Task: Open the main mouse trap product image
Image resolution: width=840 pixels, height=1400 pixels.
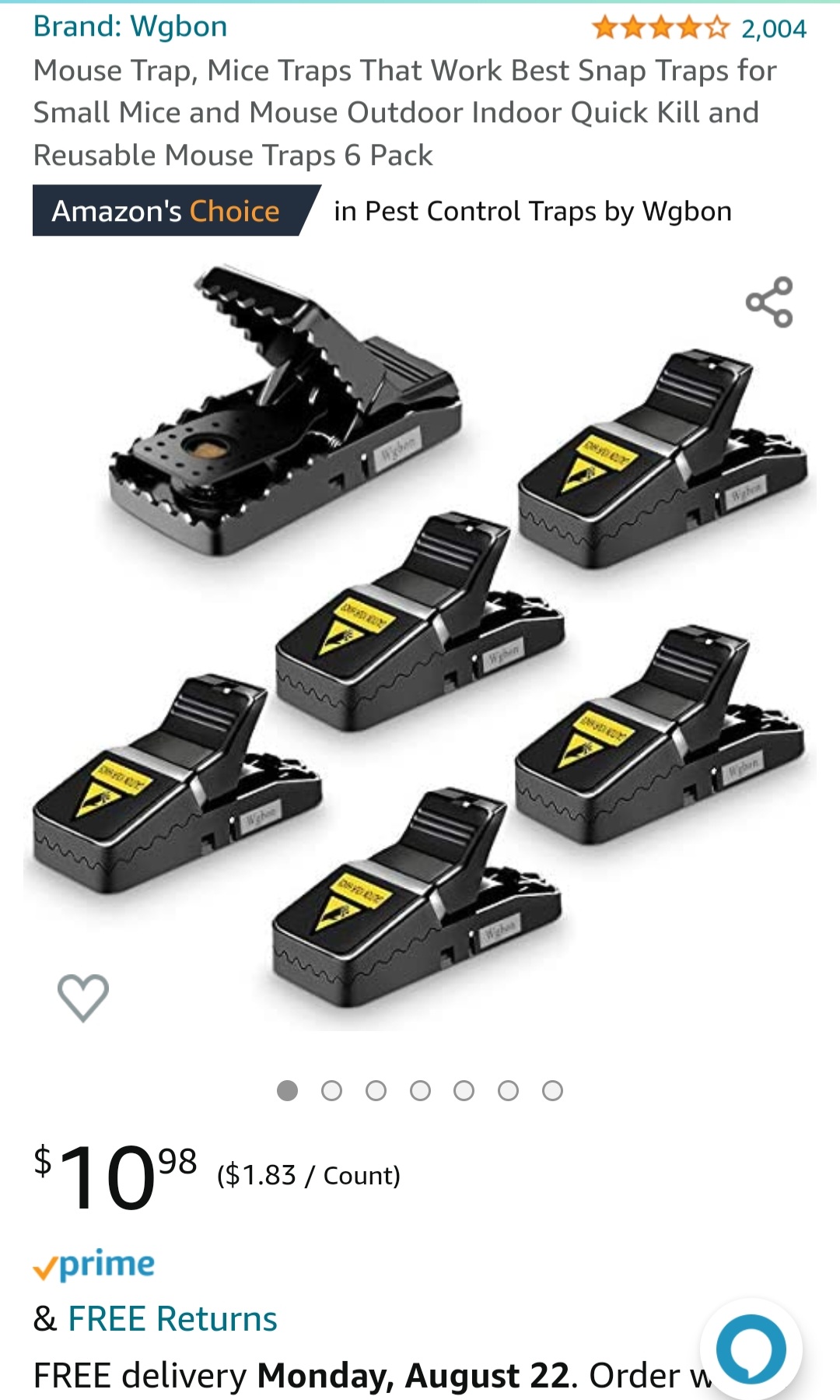Action: pos(420,646)
